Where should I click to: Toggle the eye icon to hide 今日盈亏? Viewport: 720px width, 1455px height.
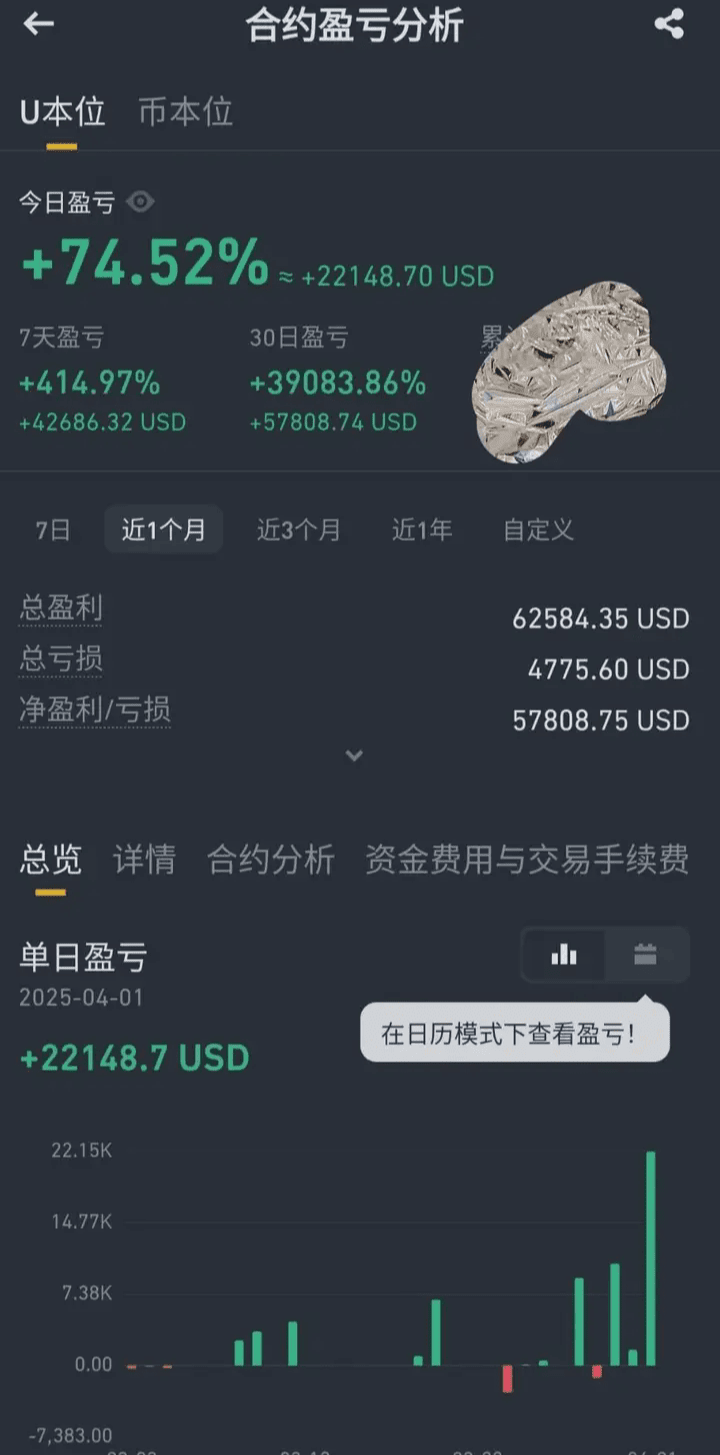tap(141, 203)
